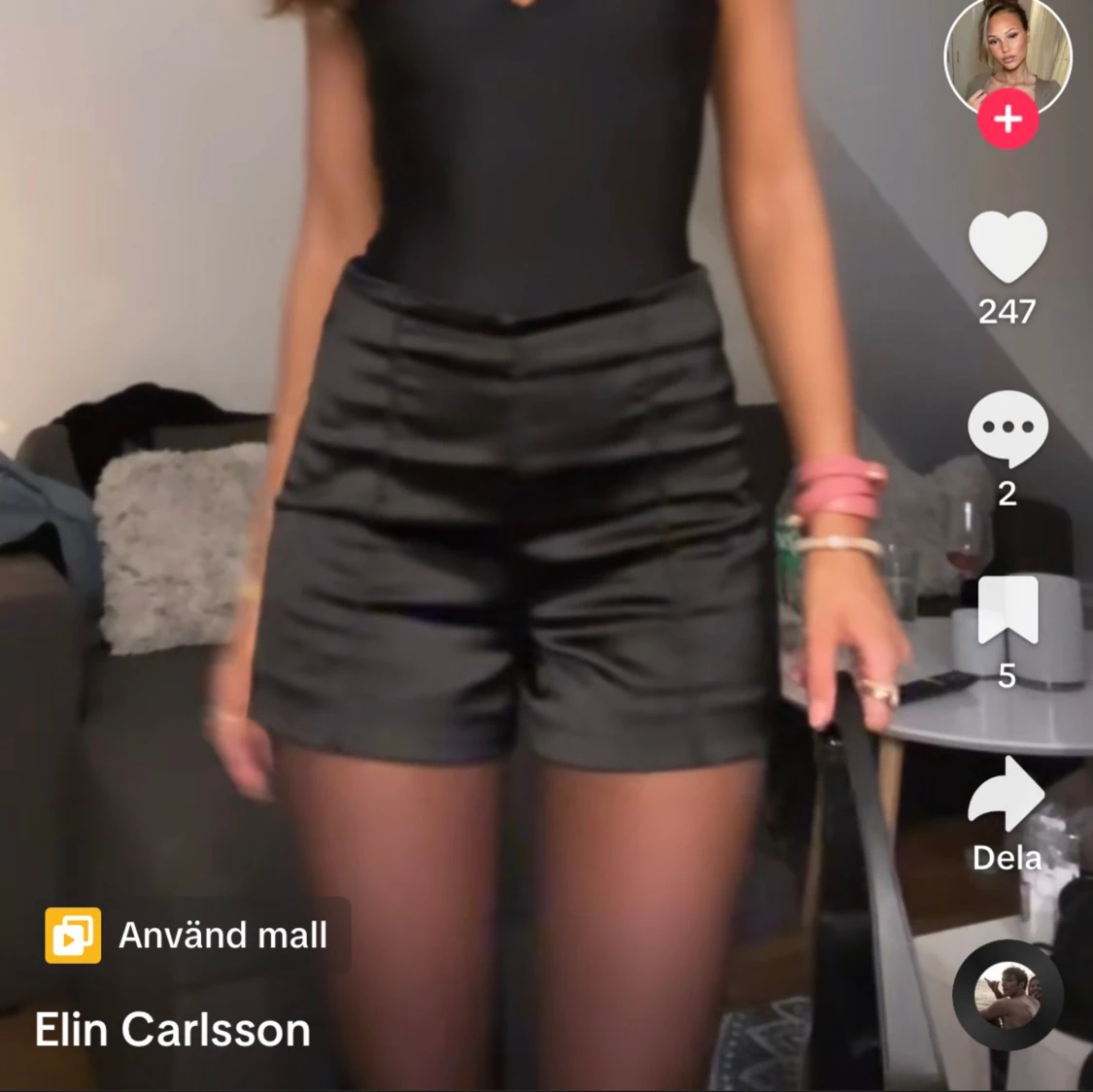Open the creator's profile picture
The width and height of the screenshot is (1093, 1092).
click(1008, 49)
